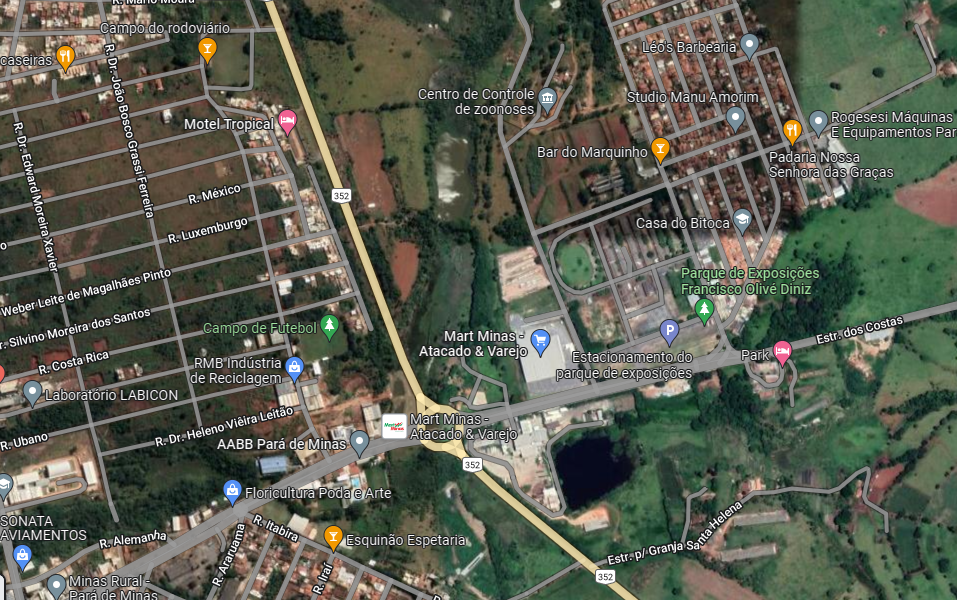Open the Park hotel pin
This screenshot has width=957, height=600.
(782, 350)
